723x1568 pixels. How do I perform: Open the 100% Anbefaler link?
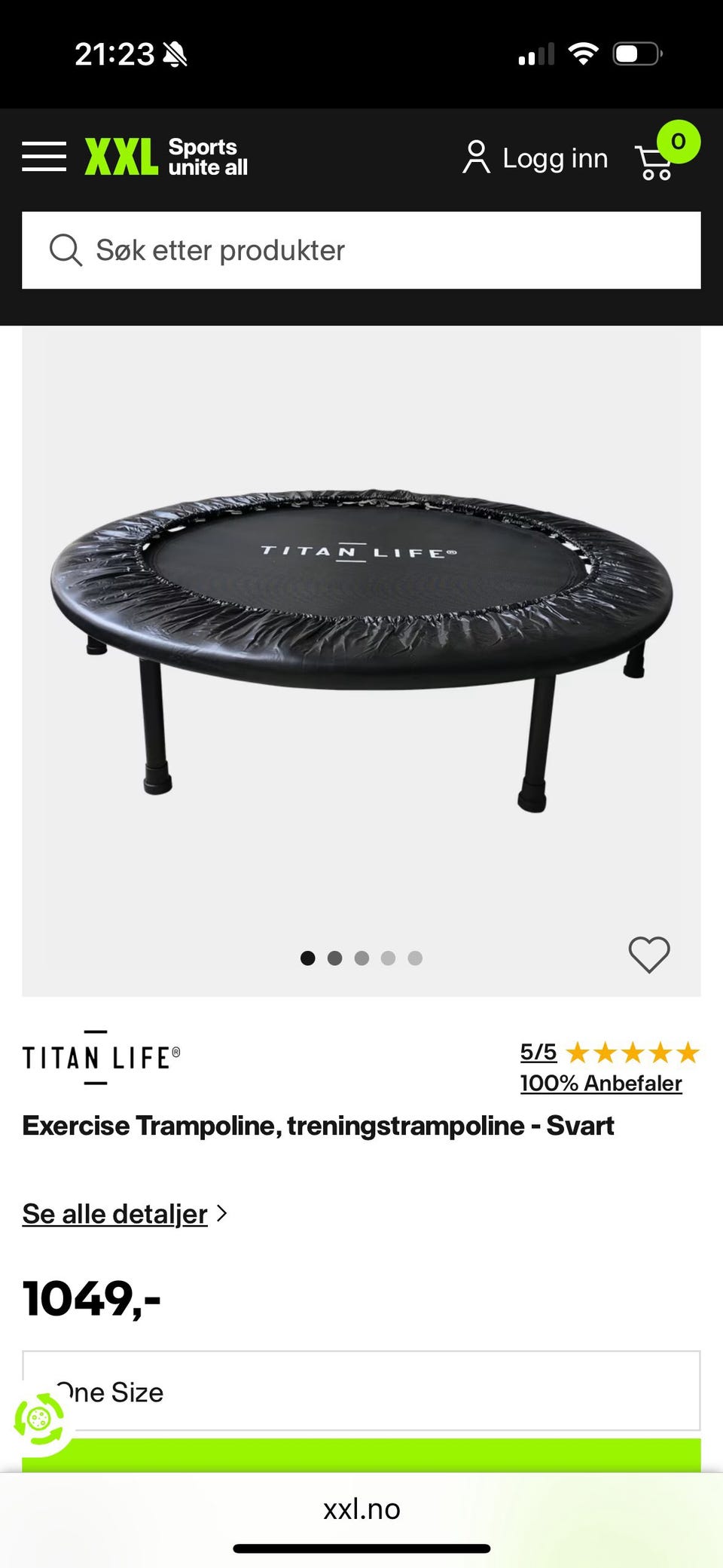point(600,1084)
